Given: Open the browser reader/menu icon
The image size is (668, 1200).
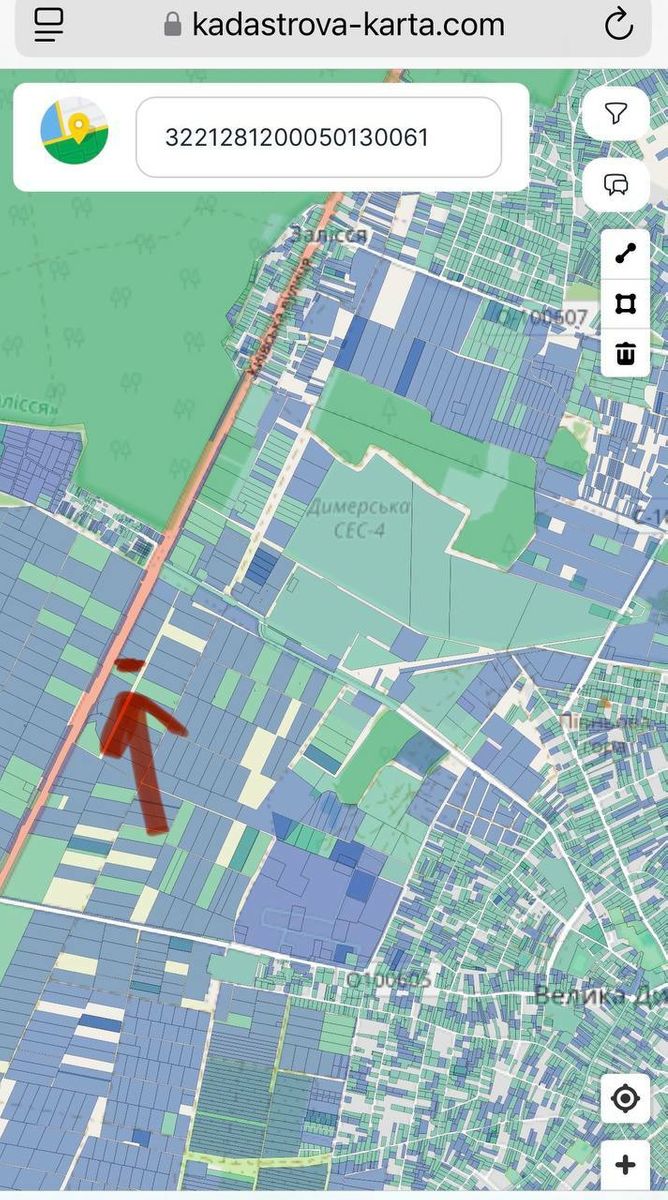Looking at the screenshot, I should (49, 25).
